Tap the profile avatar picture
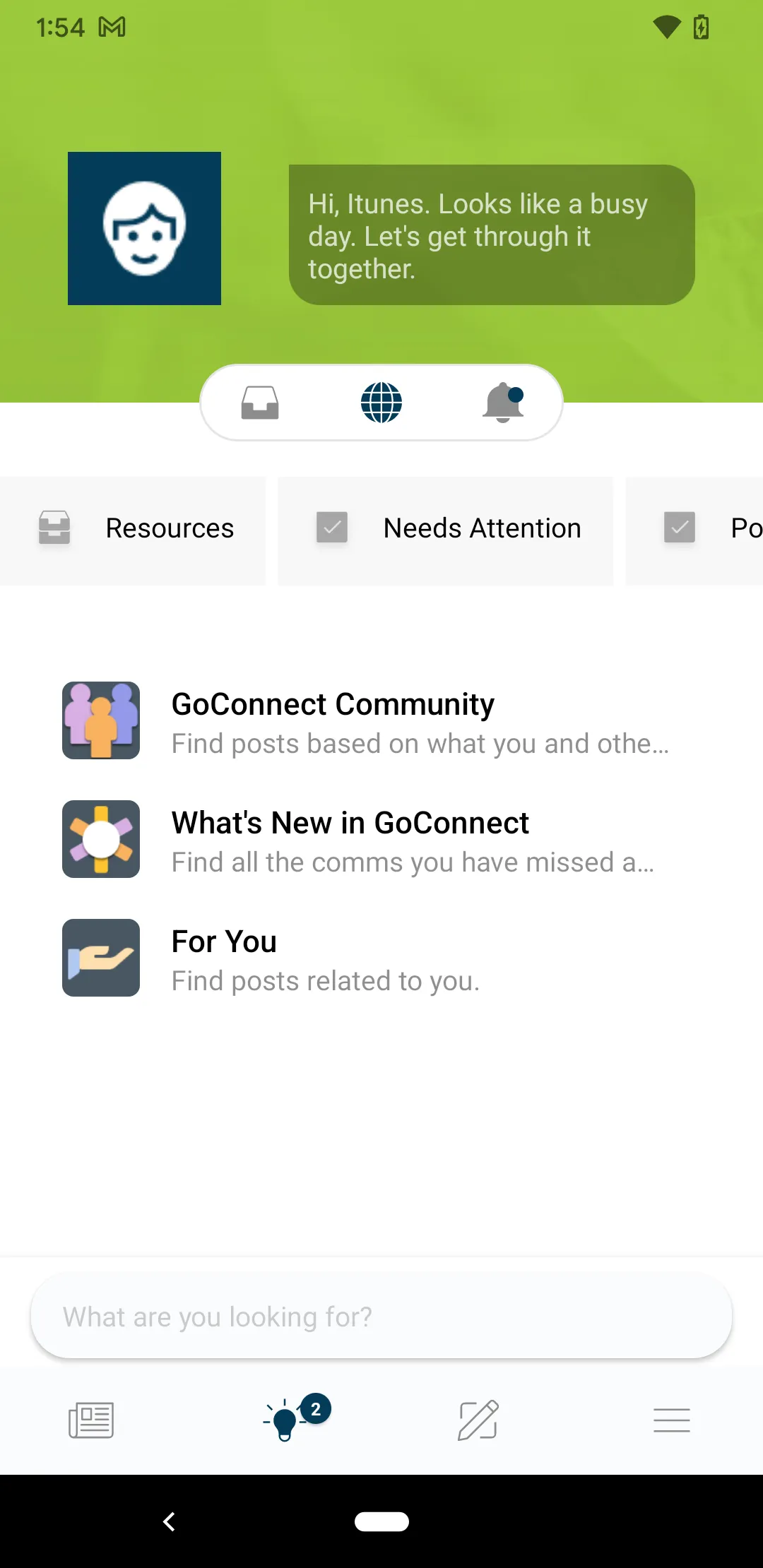Screen dimensions: 763x1568 [144, 229]
